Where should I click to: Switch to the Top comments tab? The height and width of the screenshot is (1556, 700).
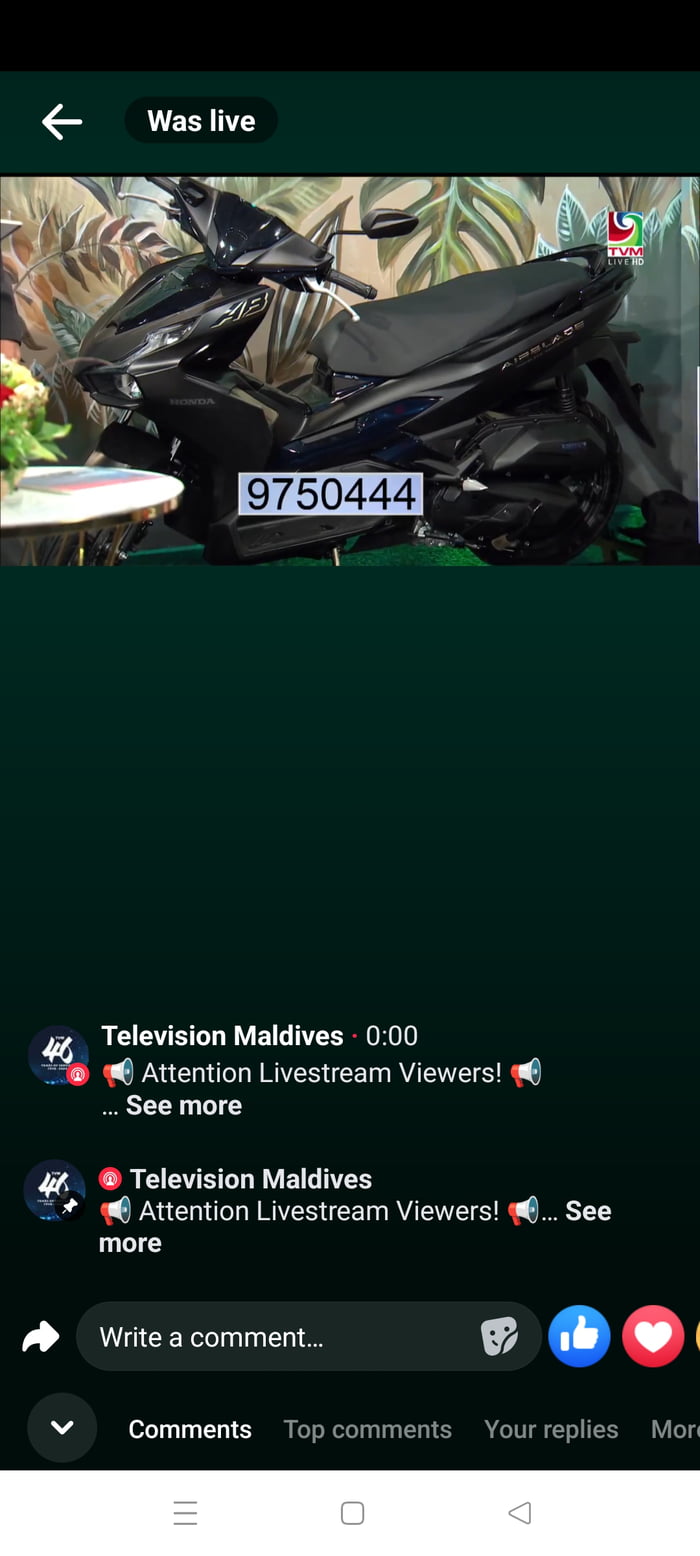click(367, 1429)
